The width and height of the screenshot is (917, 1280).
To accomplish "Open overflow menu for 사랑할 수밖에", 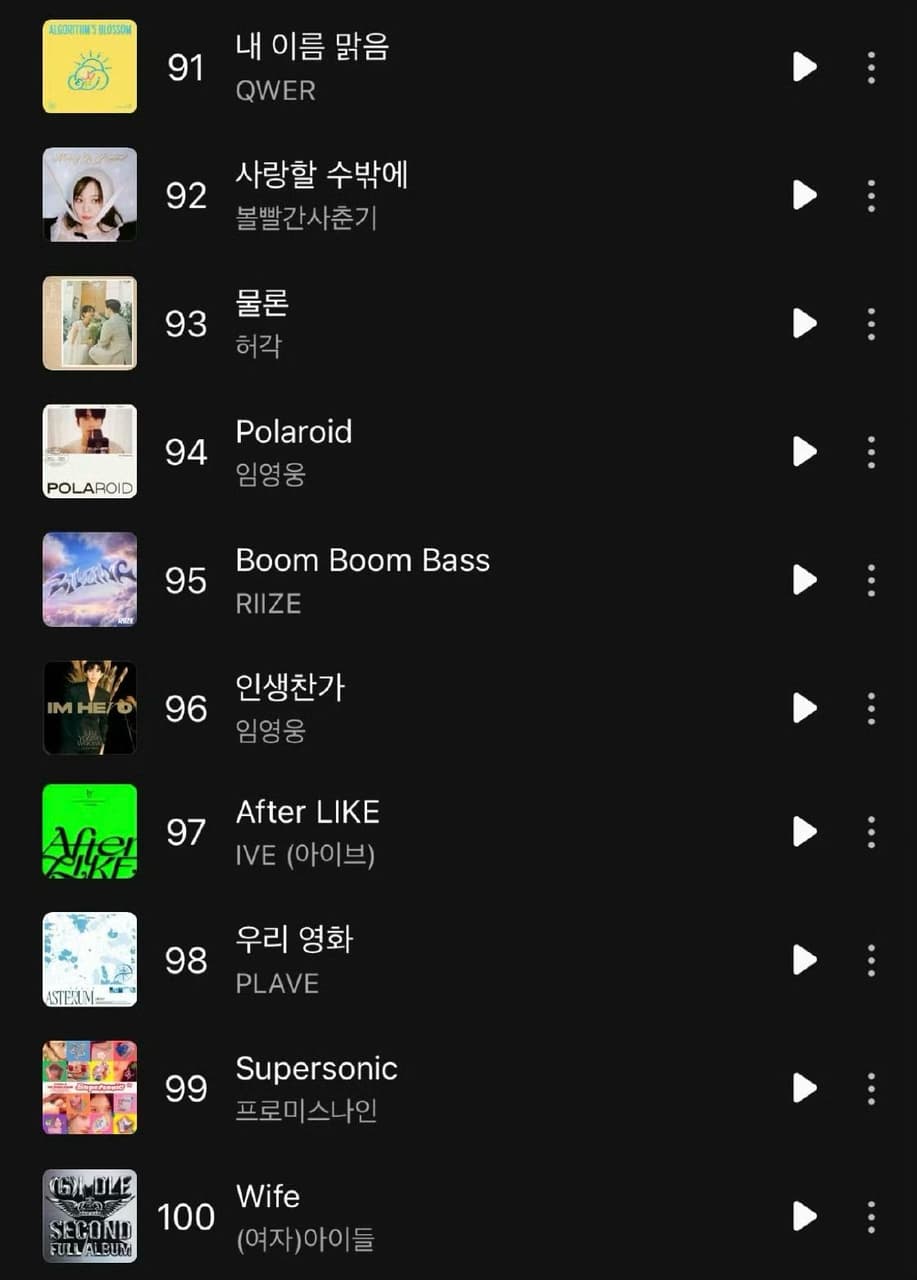I will coord(871,195).
